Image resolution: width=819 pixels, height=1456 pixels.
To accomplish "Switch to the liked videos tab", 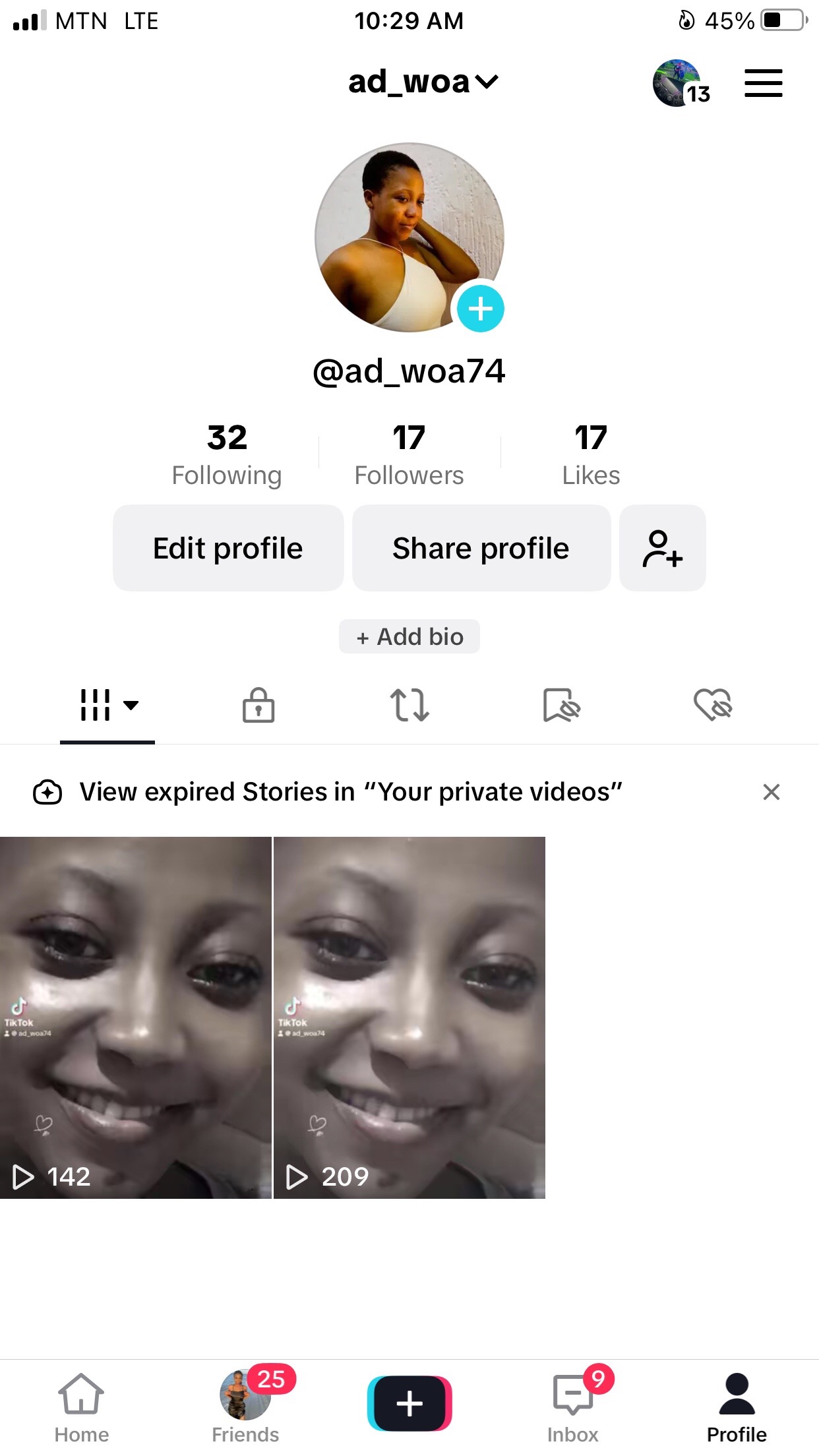I will (x=713, y=705).
